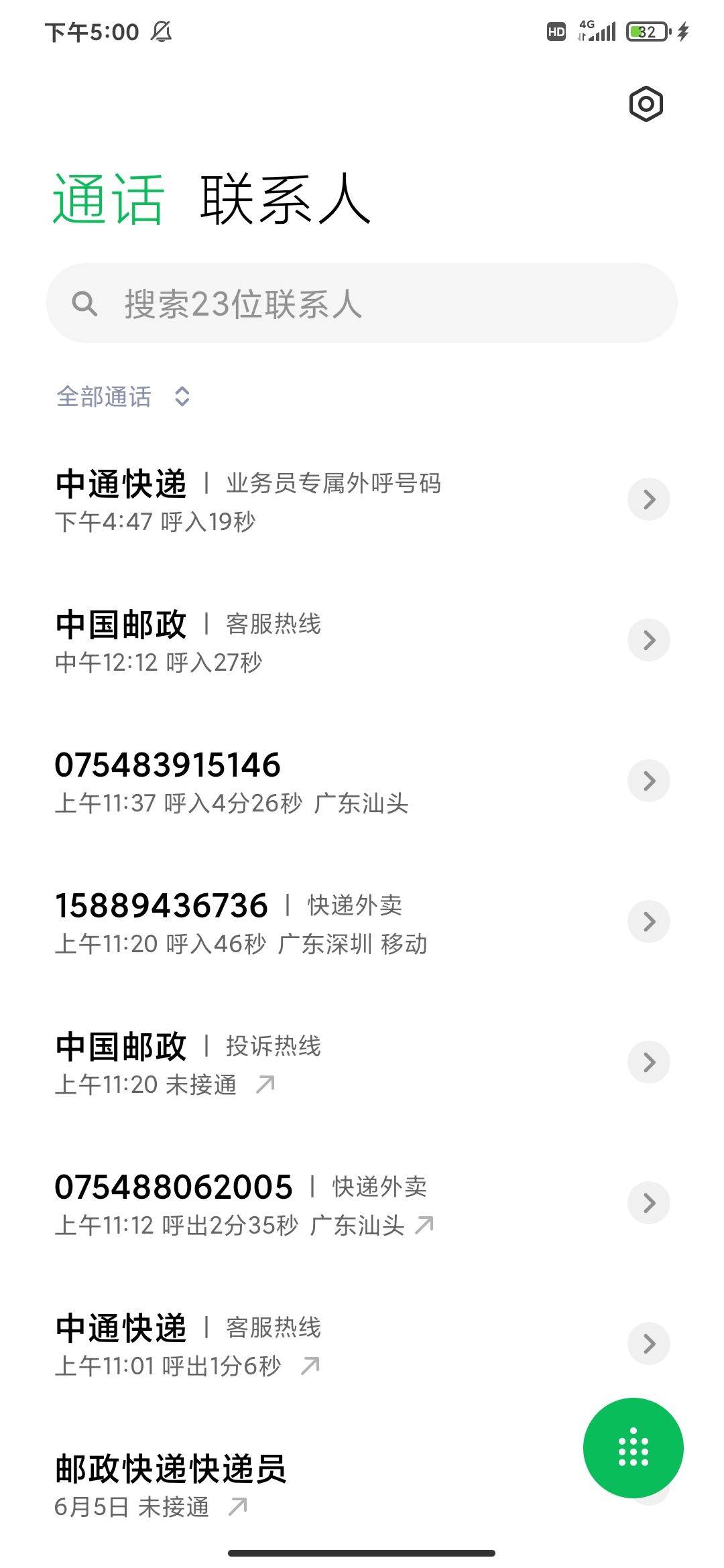
Task: Select the 通话 tab
Action: tap(109, 199)
